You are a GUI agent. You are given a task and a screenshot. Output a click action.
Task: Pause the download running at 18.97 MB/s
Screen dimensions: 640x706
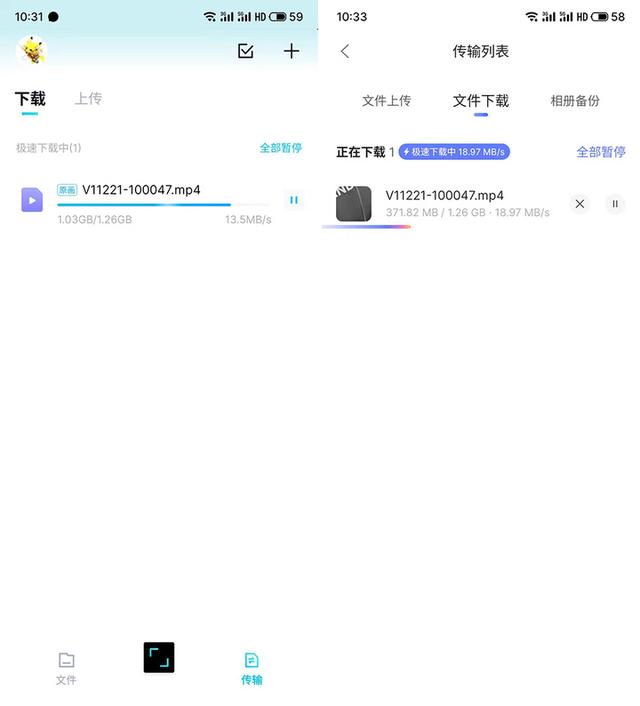click(615, 204)
